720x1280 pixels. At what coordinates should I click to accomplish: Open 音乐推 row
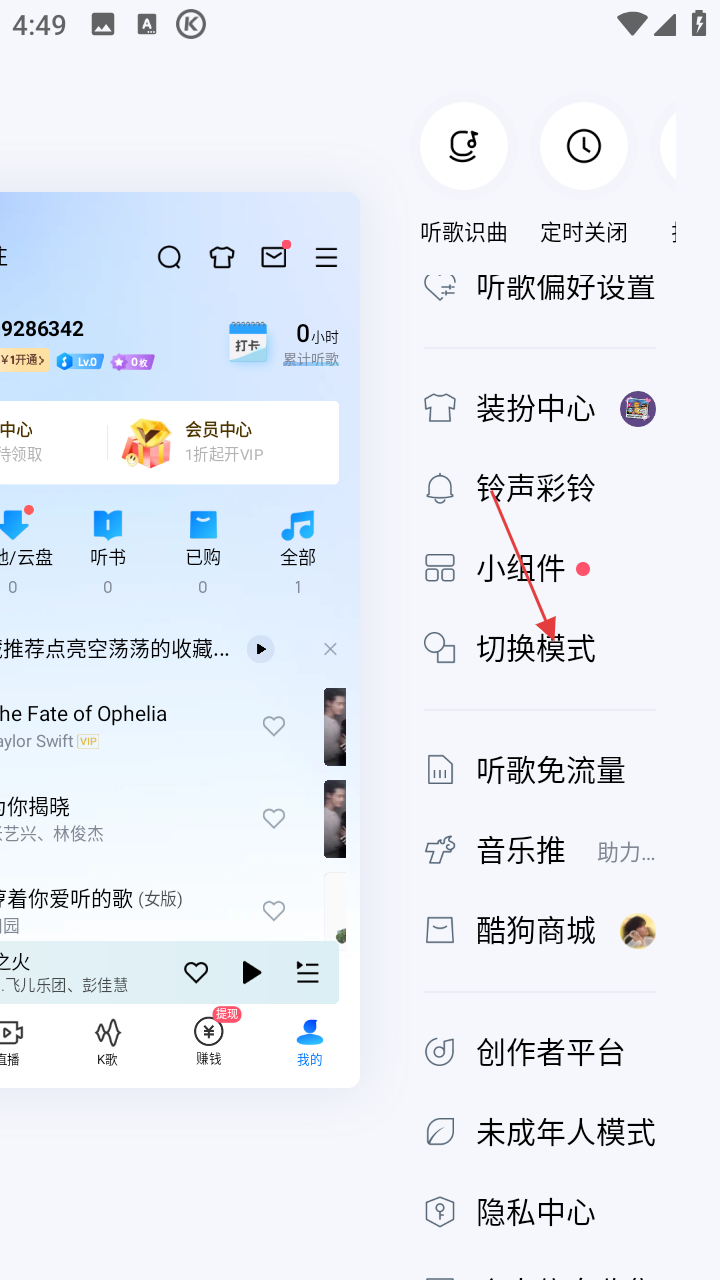pyautogui.click(x=521, y=851)
